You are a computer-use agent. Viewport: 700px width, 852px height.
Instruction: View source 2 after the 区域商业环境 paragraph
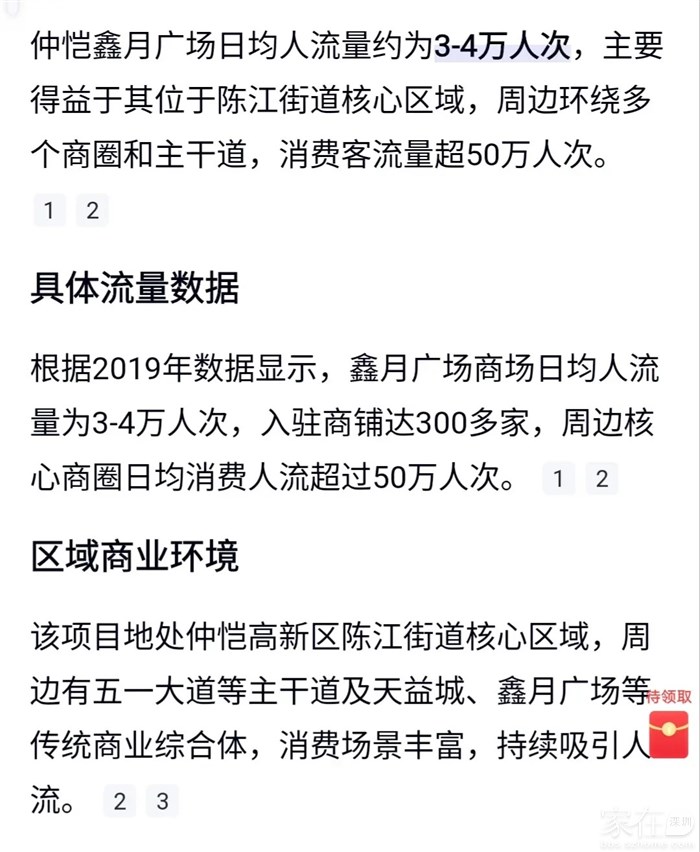tap(119, 800)
